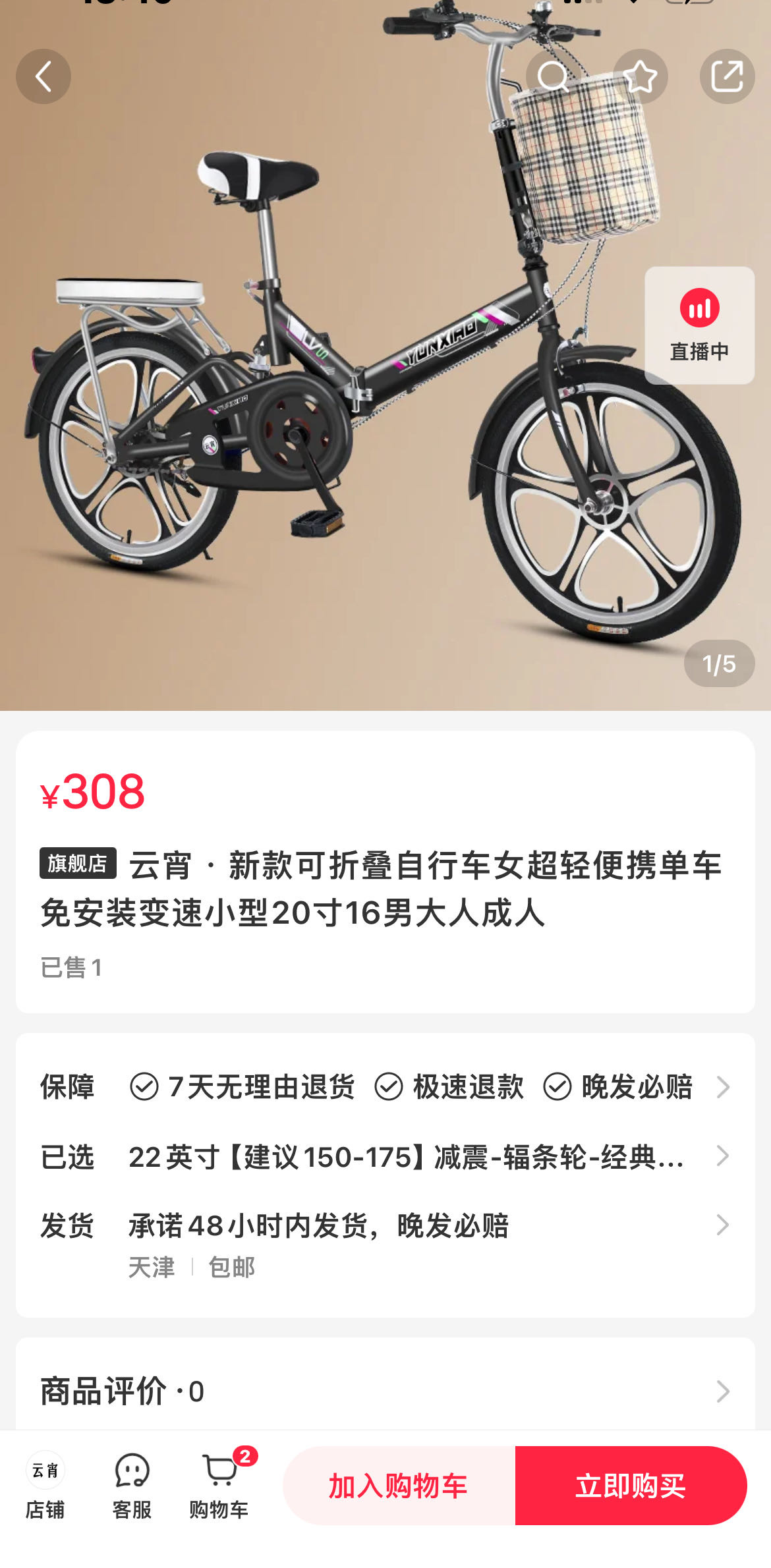Open the 直播中 live stream

pos(700,325)
